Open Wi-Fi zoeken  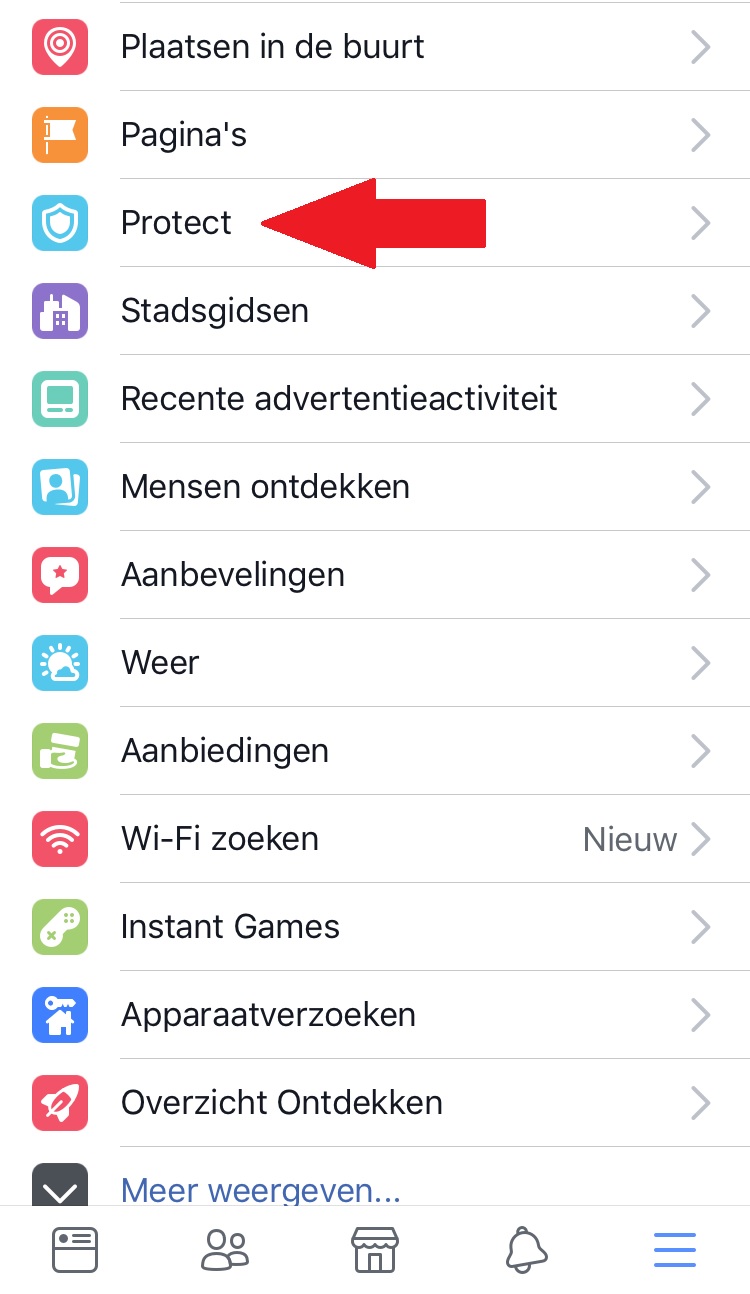[x=220, y=839]
